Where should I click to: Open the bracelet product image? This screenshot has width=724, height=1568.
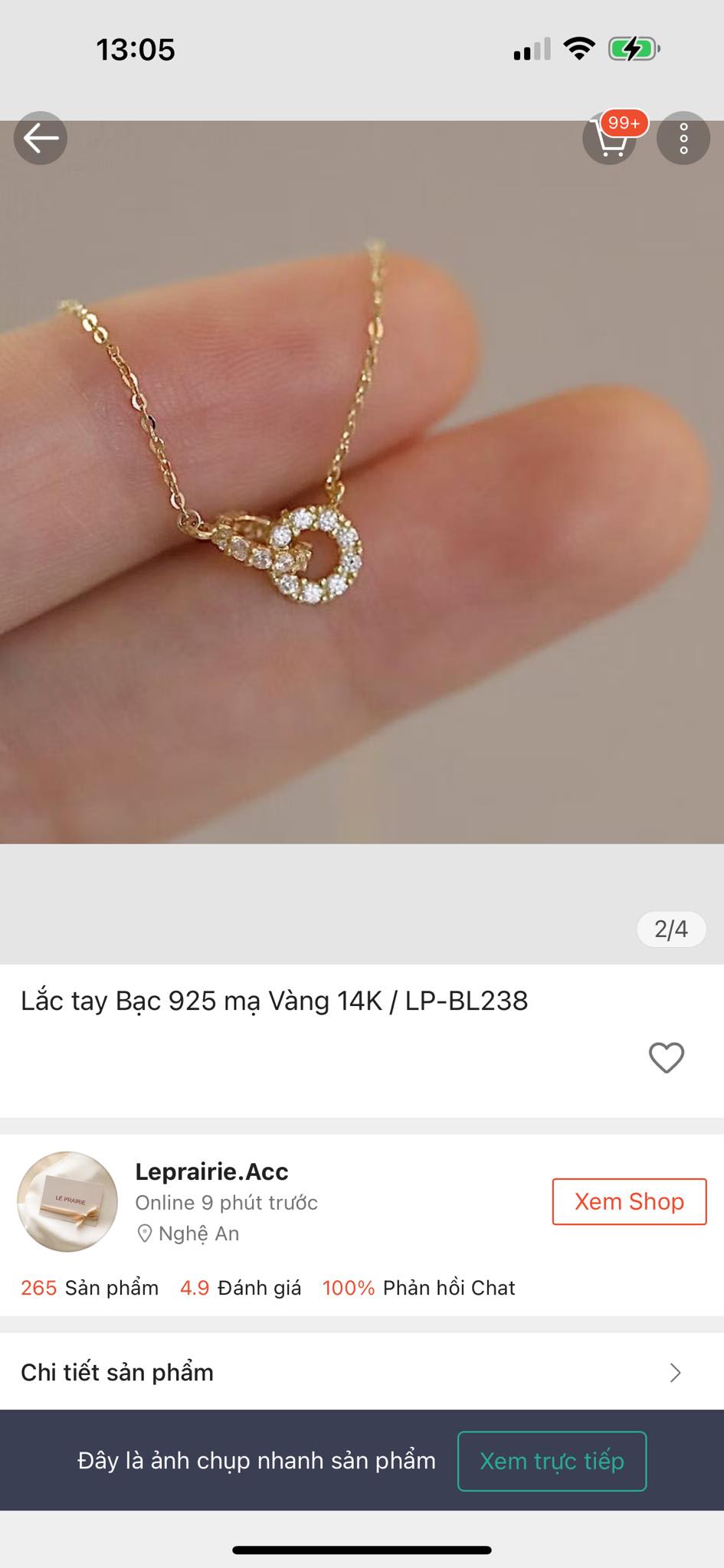point(362,482)
